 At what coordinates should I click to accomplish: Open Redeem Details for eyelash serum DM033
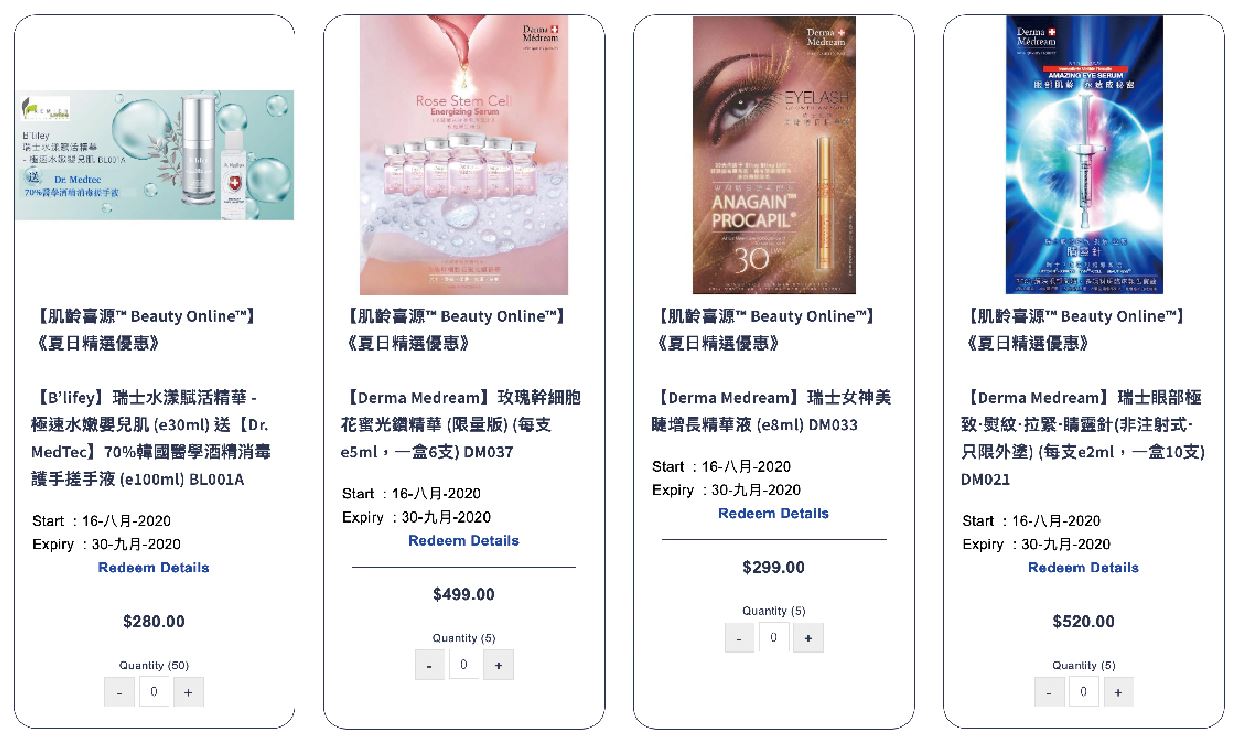click(773, 513)
